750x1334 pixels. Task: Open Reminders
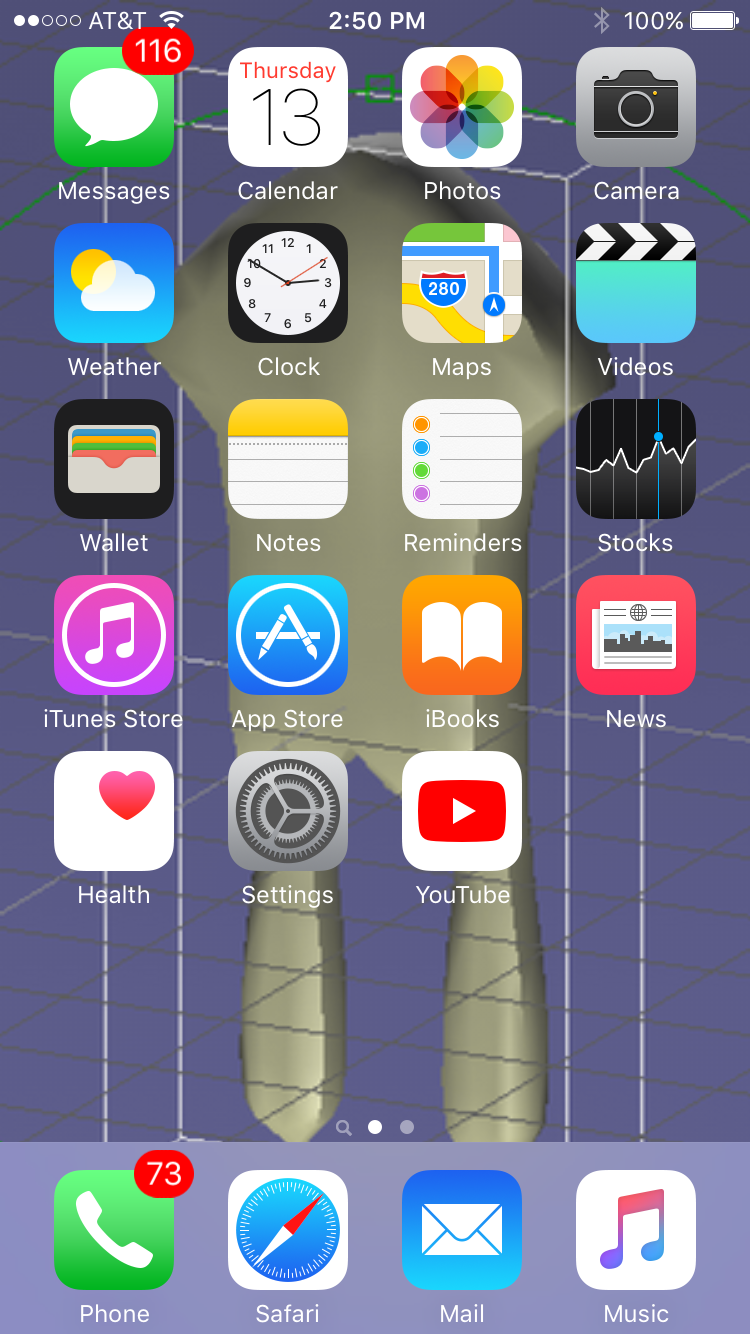pyautogui.click(x=462, y=459)
